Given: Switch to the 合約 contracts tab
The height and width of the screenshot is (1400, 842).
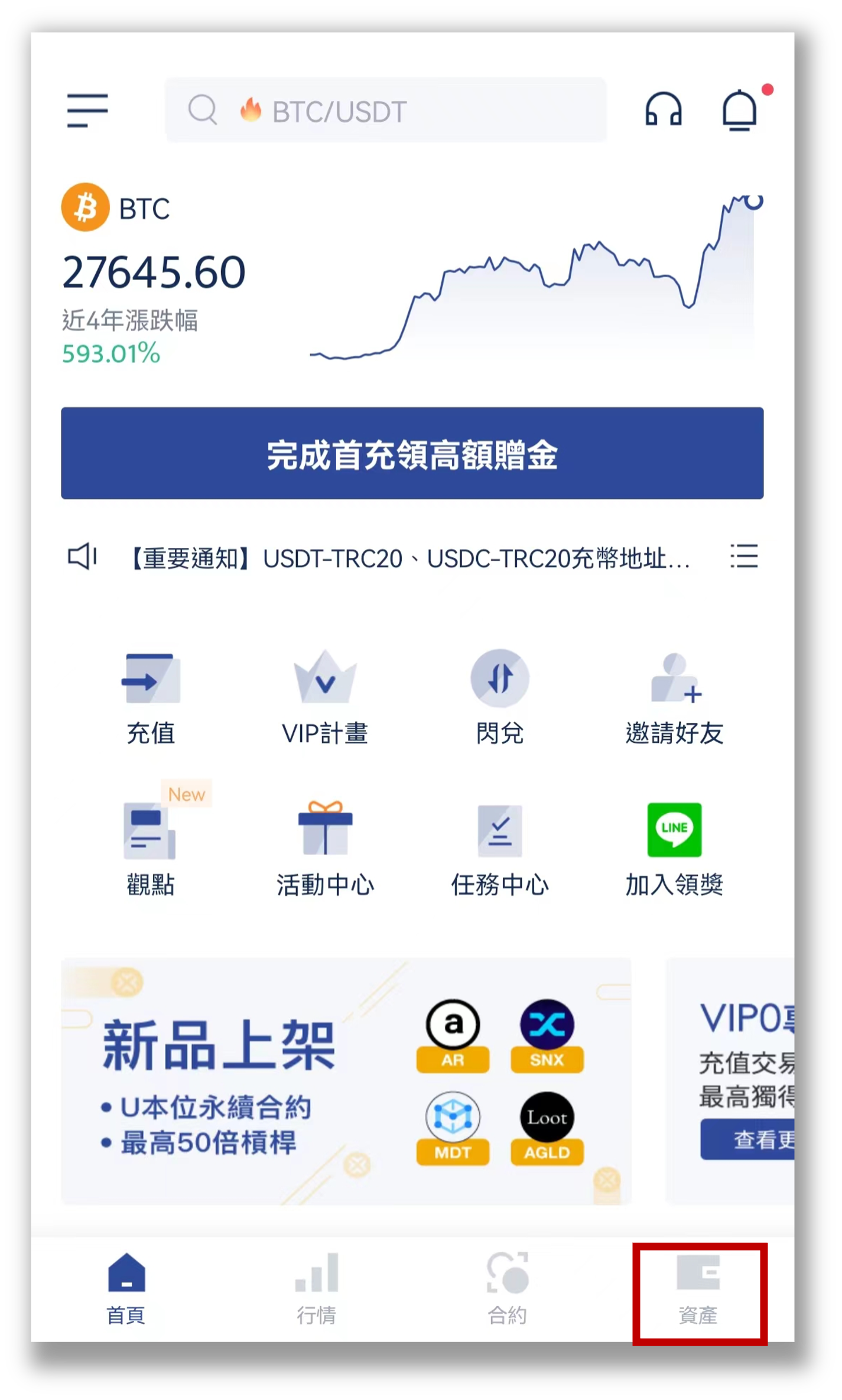Looking at the screenshot, I should 507,1289.
